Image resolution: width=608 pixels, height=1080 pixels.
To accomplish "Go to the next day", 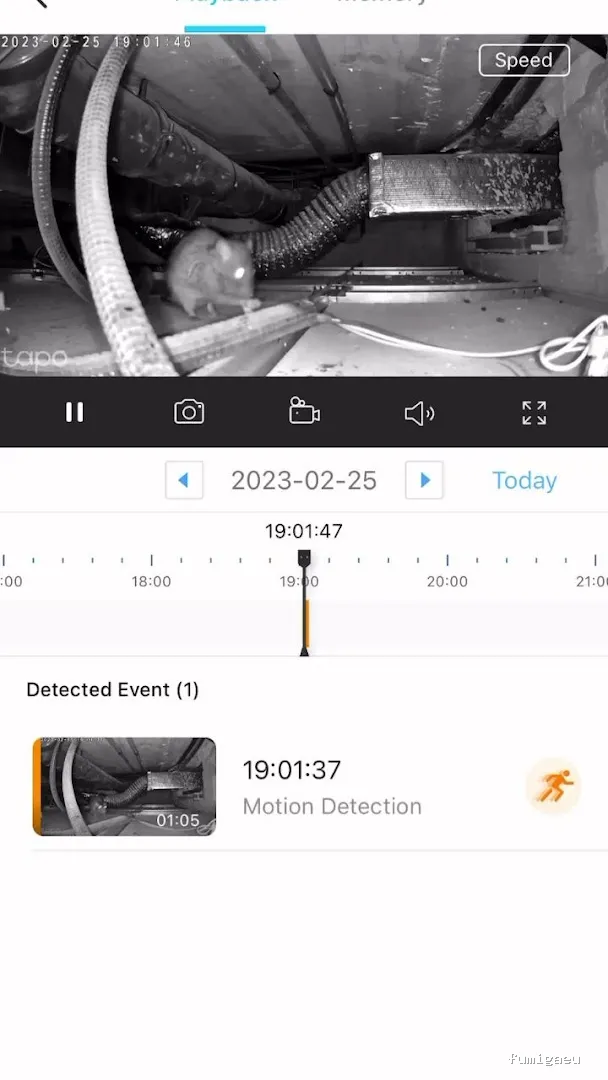I will coord(424,480).
